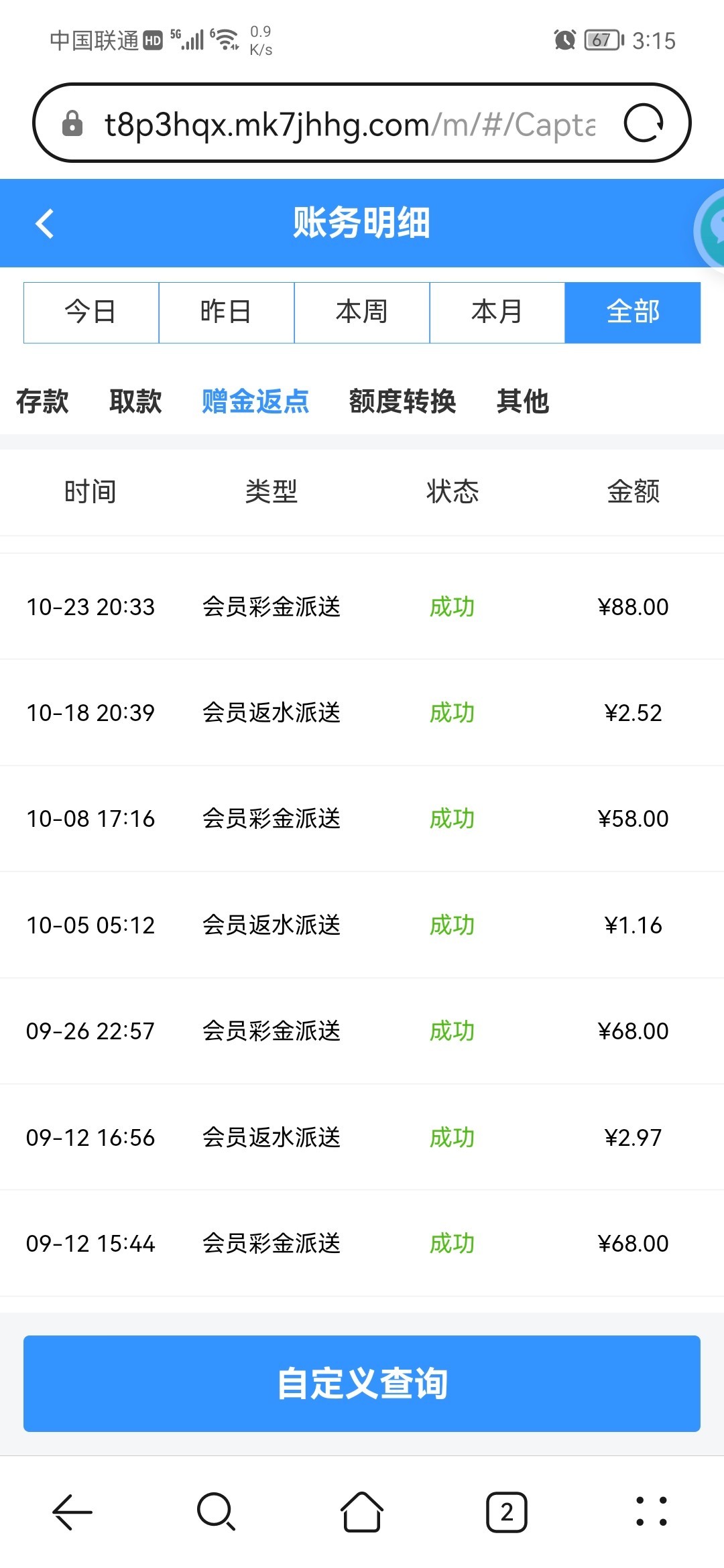Image resolution: width=724 pixels, height=1568 pixels.
Task: Reload the page from the address bar
Action: tap(644, 123)
